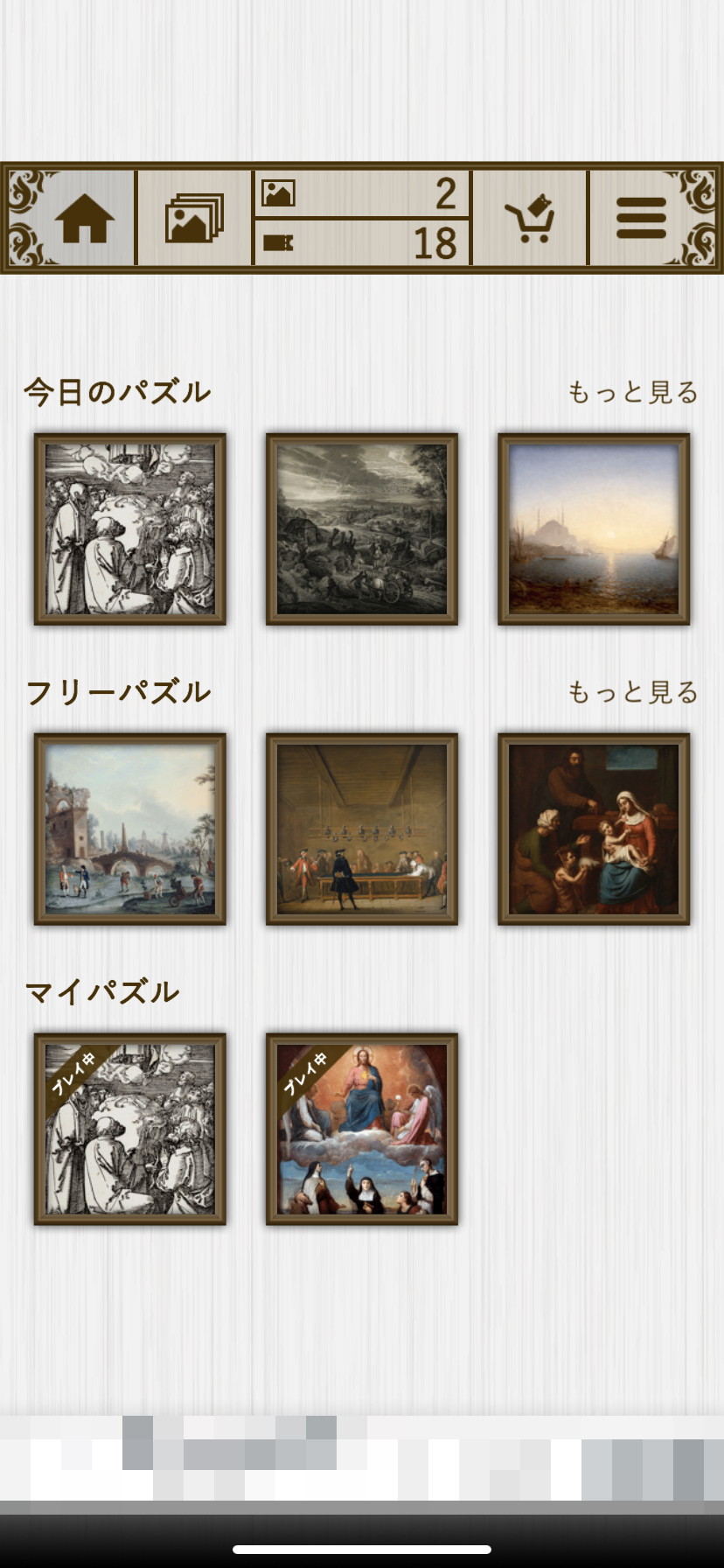Open today's gray landscape battle puzzle

tap(362, 529)
